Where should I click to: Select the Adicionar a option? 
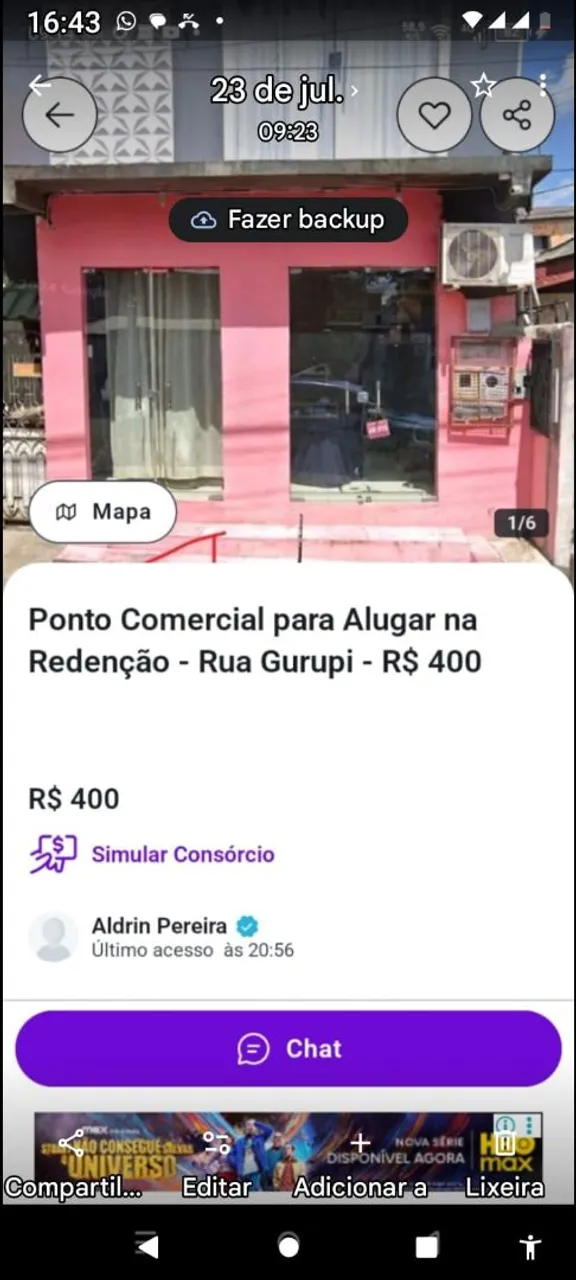(360, 1165)
